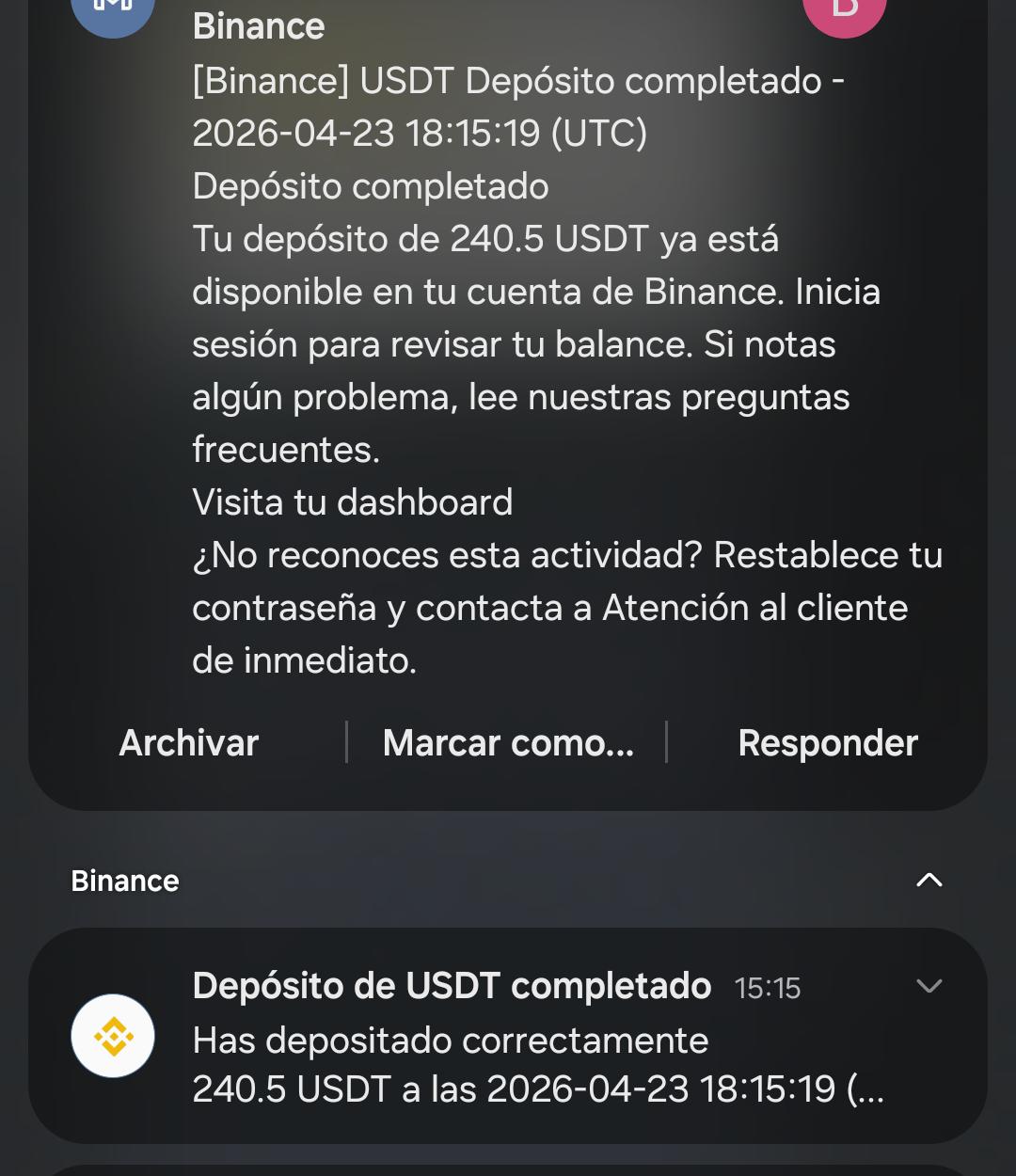The width and height of the screenshot is (1016, 1176).
Task: Archive the Binance email with Archivar
Action: pyautogui.click(x=187, y=743)
